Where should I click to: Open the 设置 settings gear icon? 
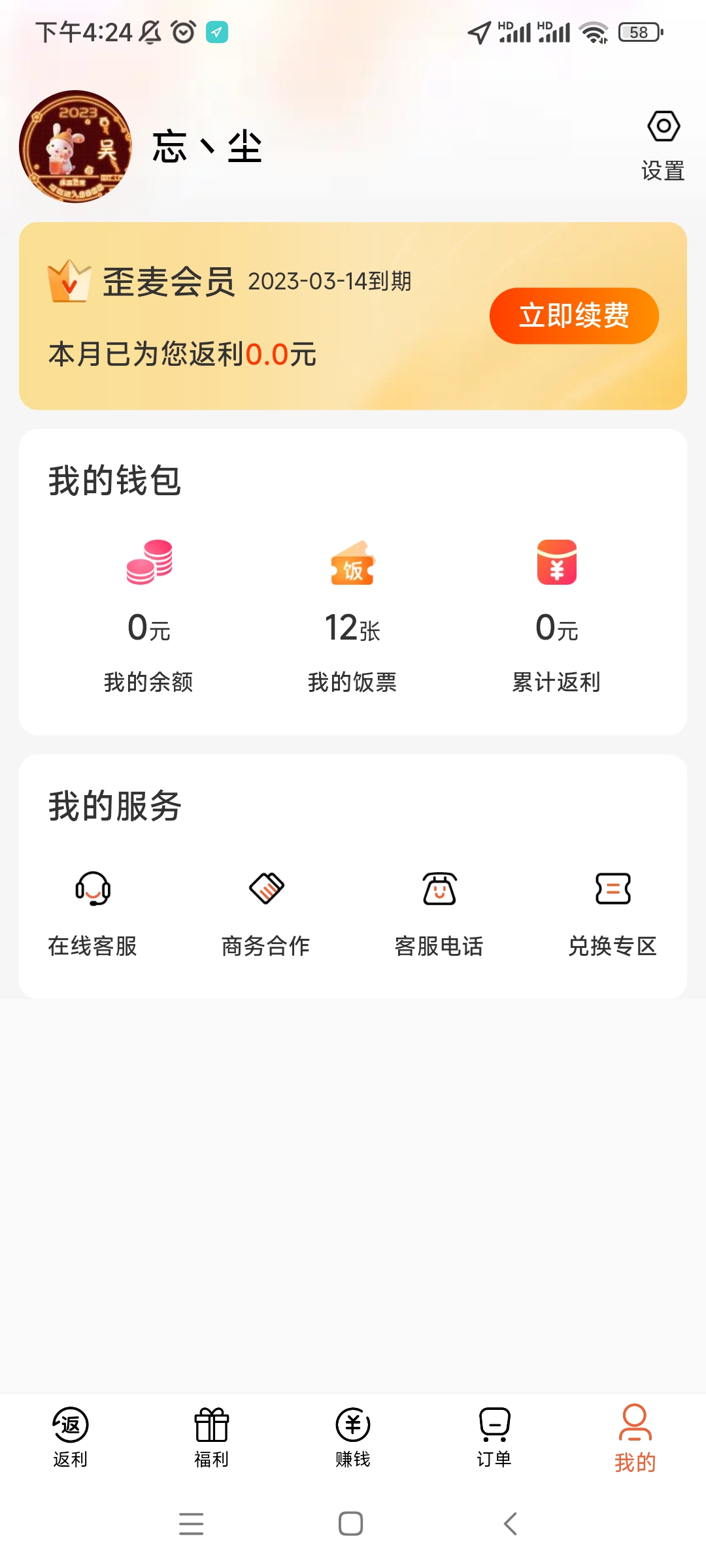point(662,128)
